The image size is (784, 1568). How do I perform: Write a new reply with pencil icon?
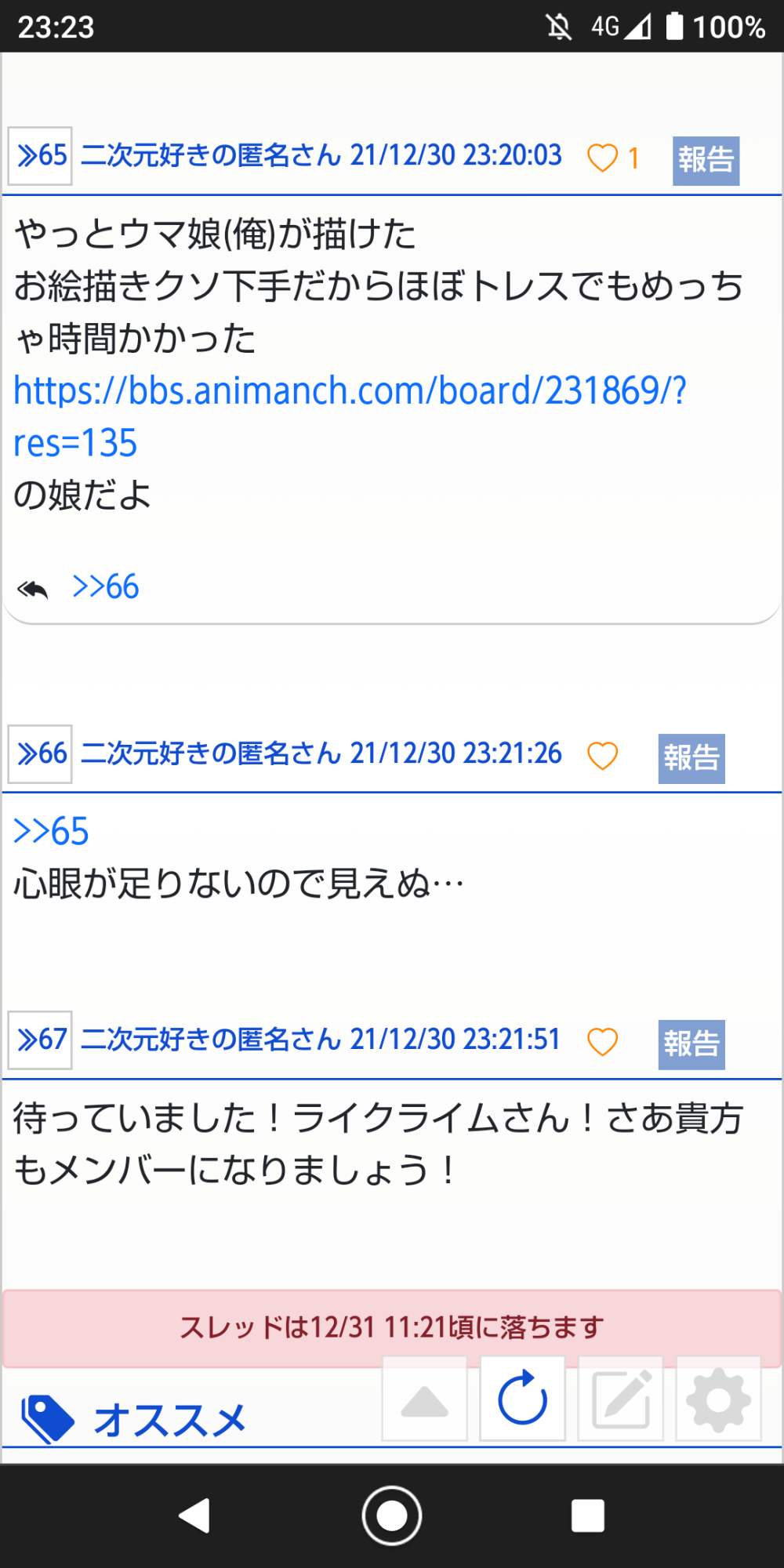(x=620, y=1399)
